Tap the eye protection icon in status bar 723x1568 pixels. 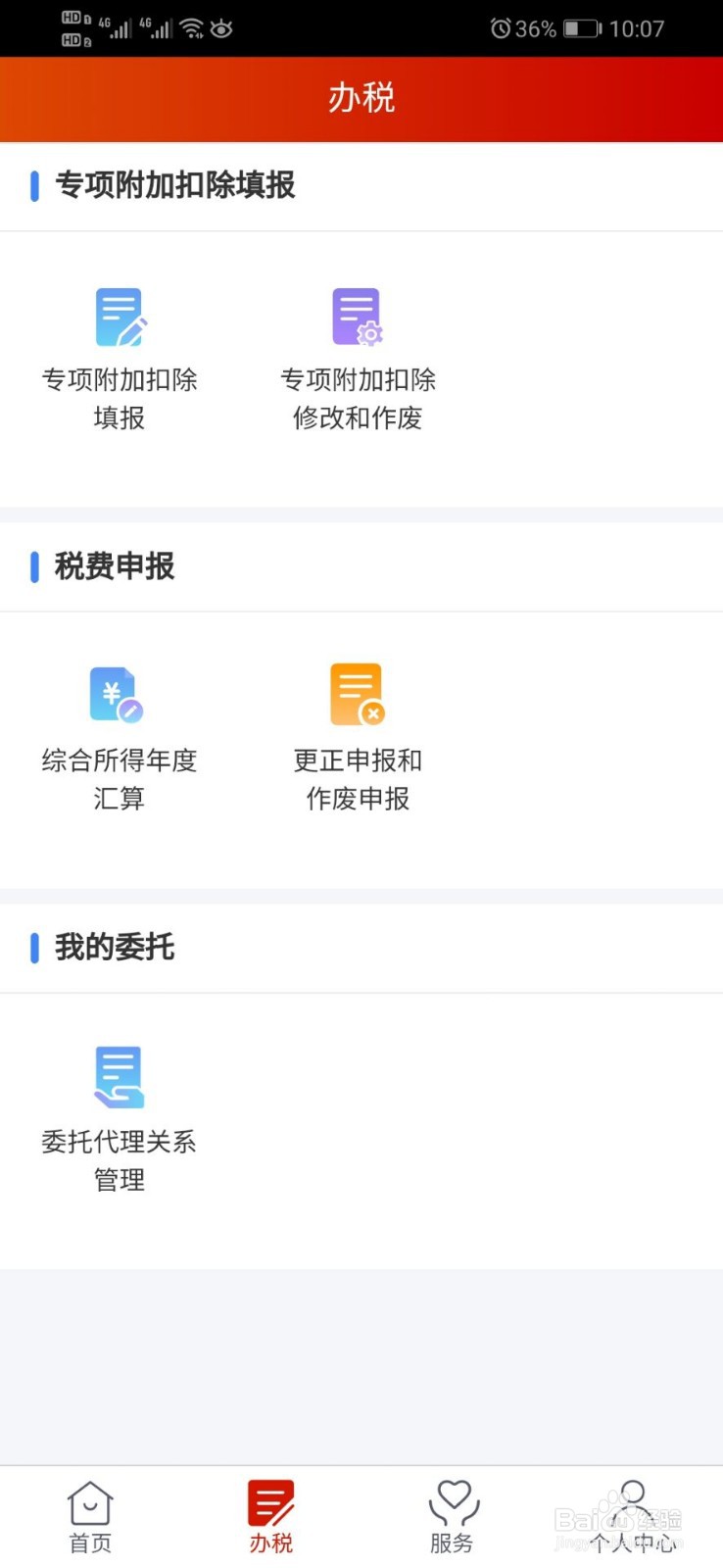tap(221, 27)
